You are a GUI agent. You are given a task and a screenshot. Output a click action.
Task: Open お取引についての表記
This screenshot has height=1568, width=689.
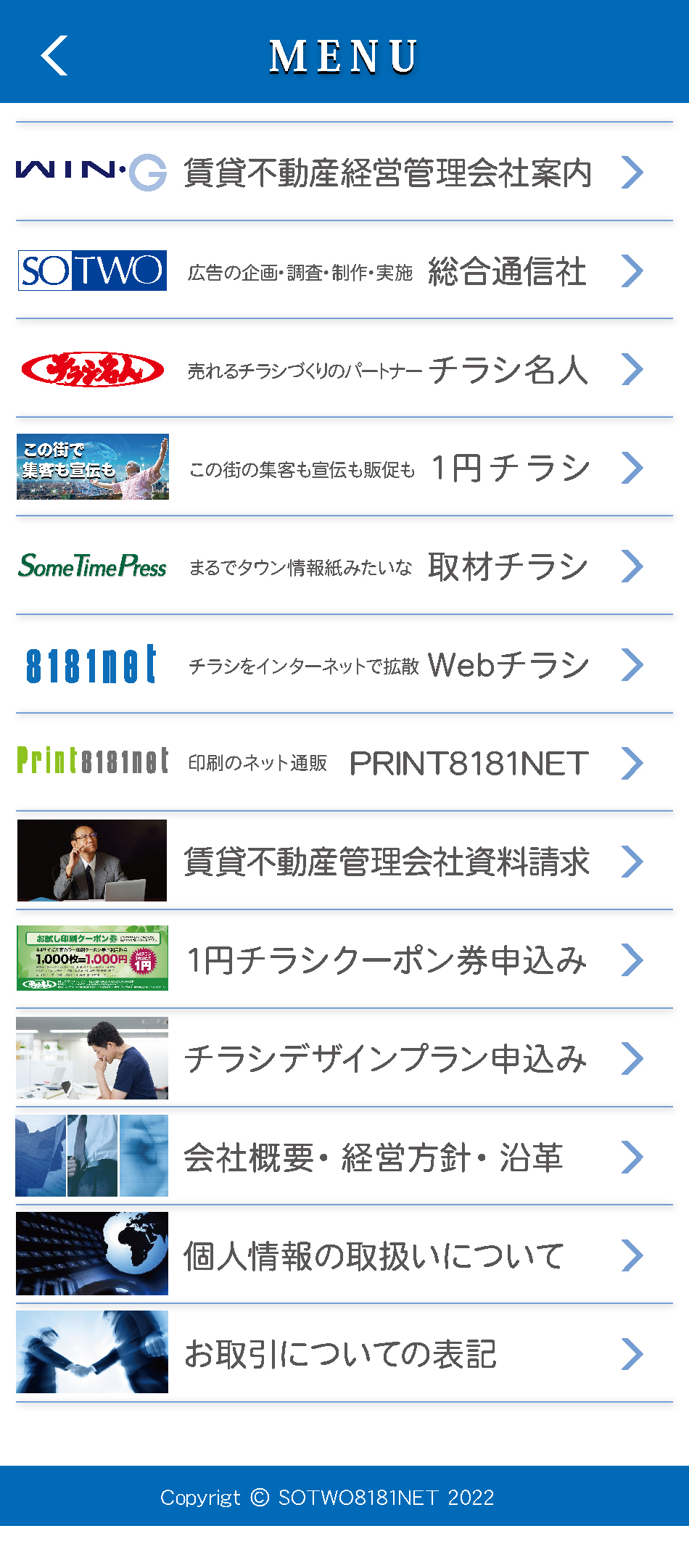[x=344, y=1354]
